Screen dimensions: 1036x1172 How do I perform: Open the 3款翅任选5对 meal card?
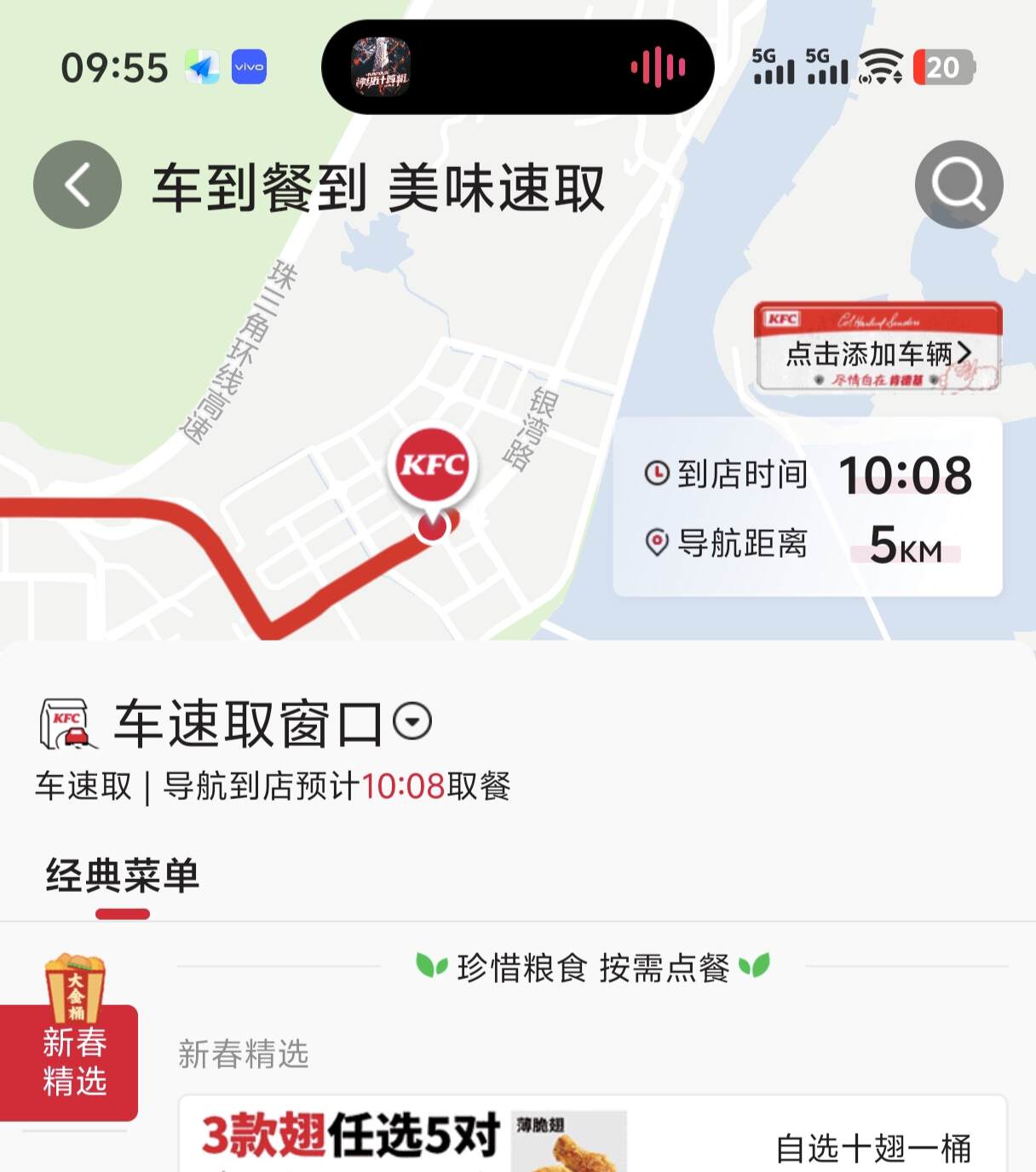pos(592,1135)
